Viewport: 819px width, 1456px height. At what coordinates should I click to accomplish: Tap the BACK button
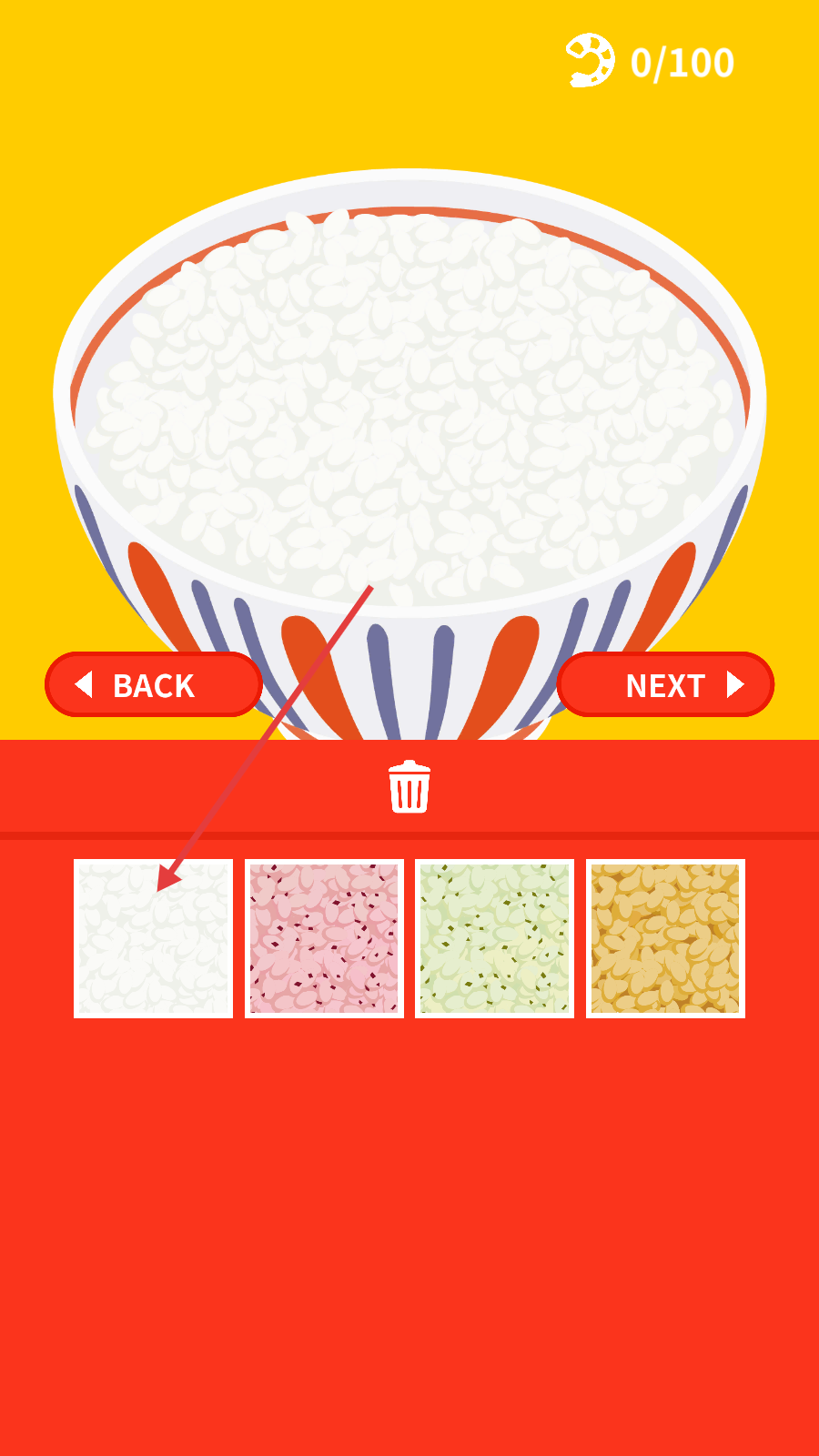pos(154,684)
